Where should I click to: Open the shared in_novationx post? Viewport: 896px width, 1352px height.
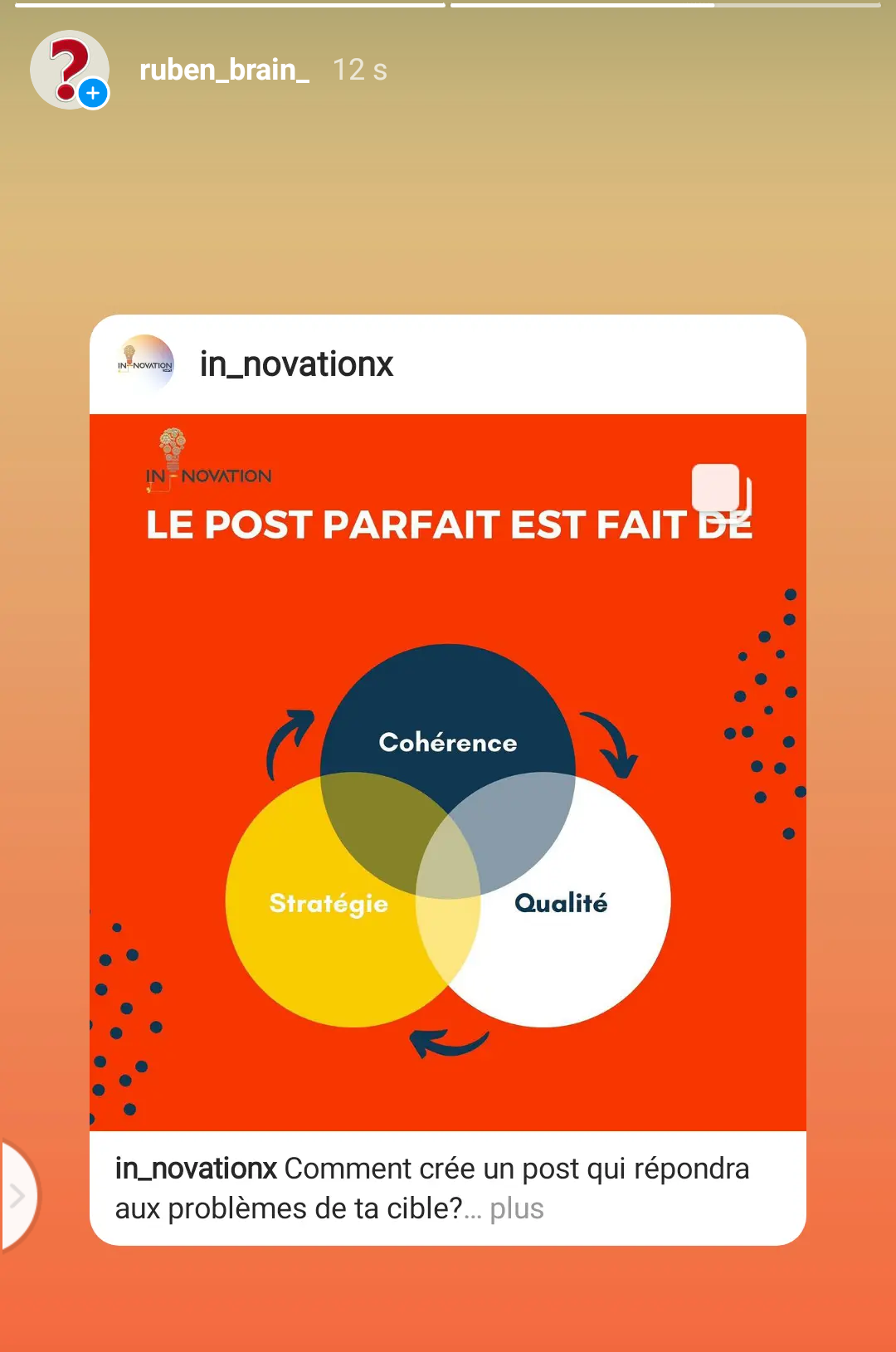pyautogui.click(x=448, y=772)
